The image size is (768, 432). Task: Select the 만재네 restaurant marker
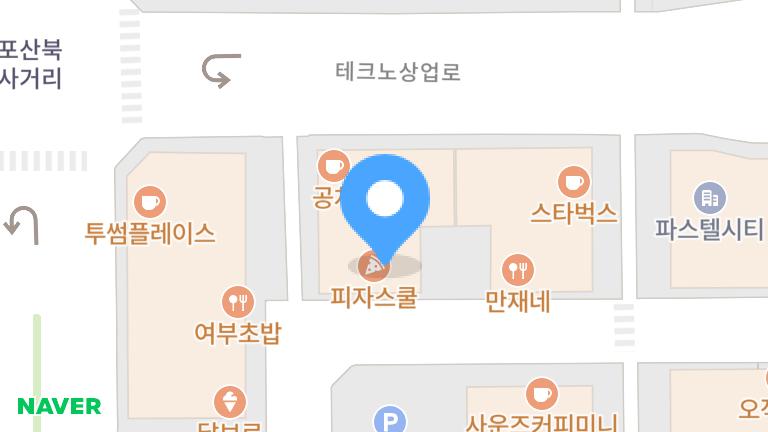click(517, 268)
